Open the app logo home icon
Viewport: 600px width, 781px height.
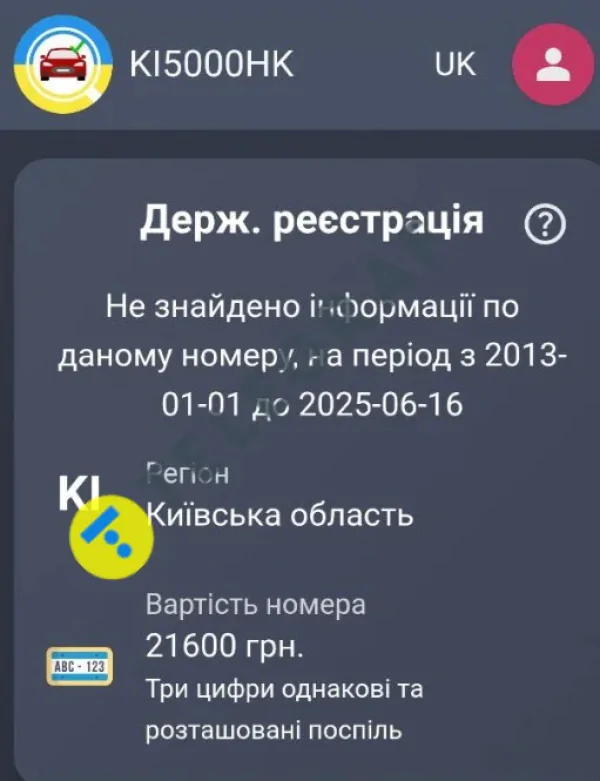(64, 65)
